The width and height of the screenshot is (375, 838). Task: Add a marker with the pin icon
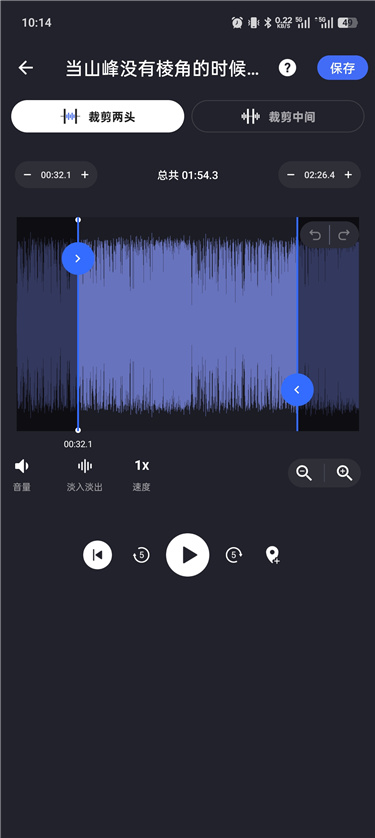click(x=272, y=555)
